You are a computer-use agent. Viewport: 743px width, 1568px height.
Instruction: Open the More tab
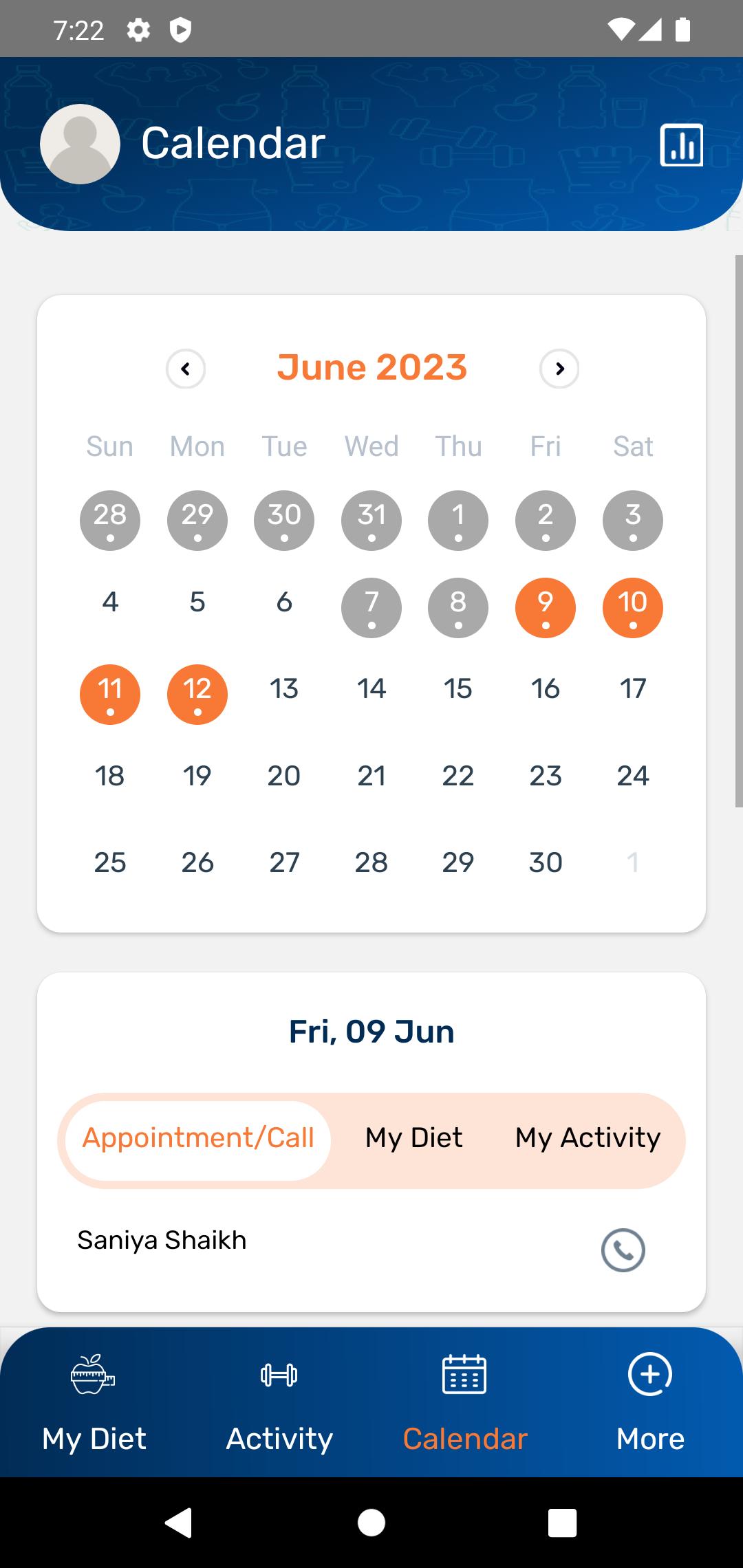click(x=650, y=1403)
